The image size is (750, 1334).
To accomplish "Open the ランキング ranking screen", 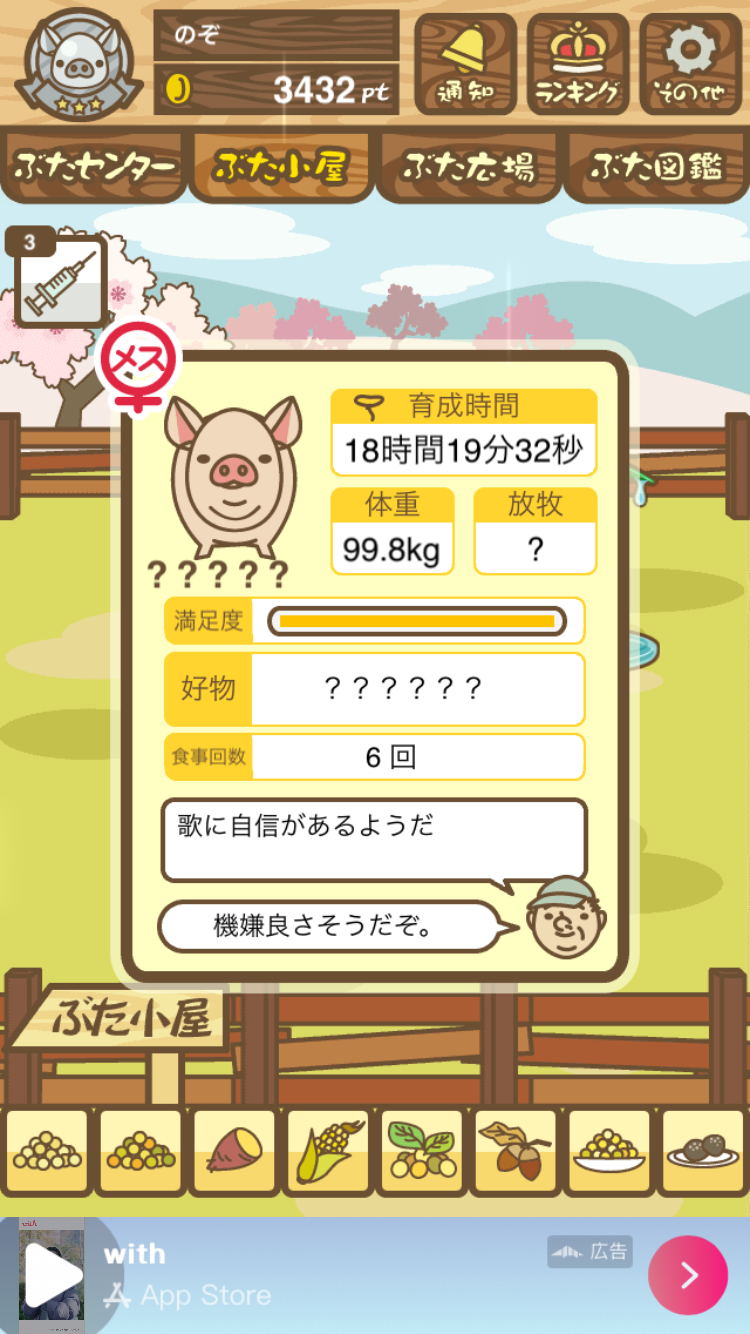I will [x=578, y=64].
